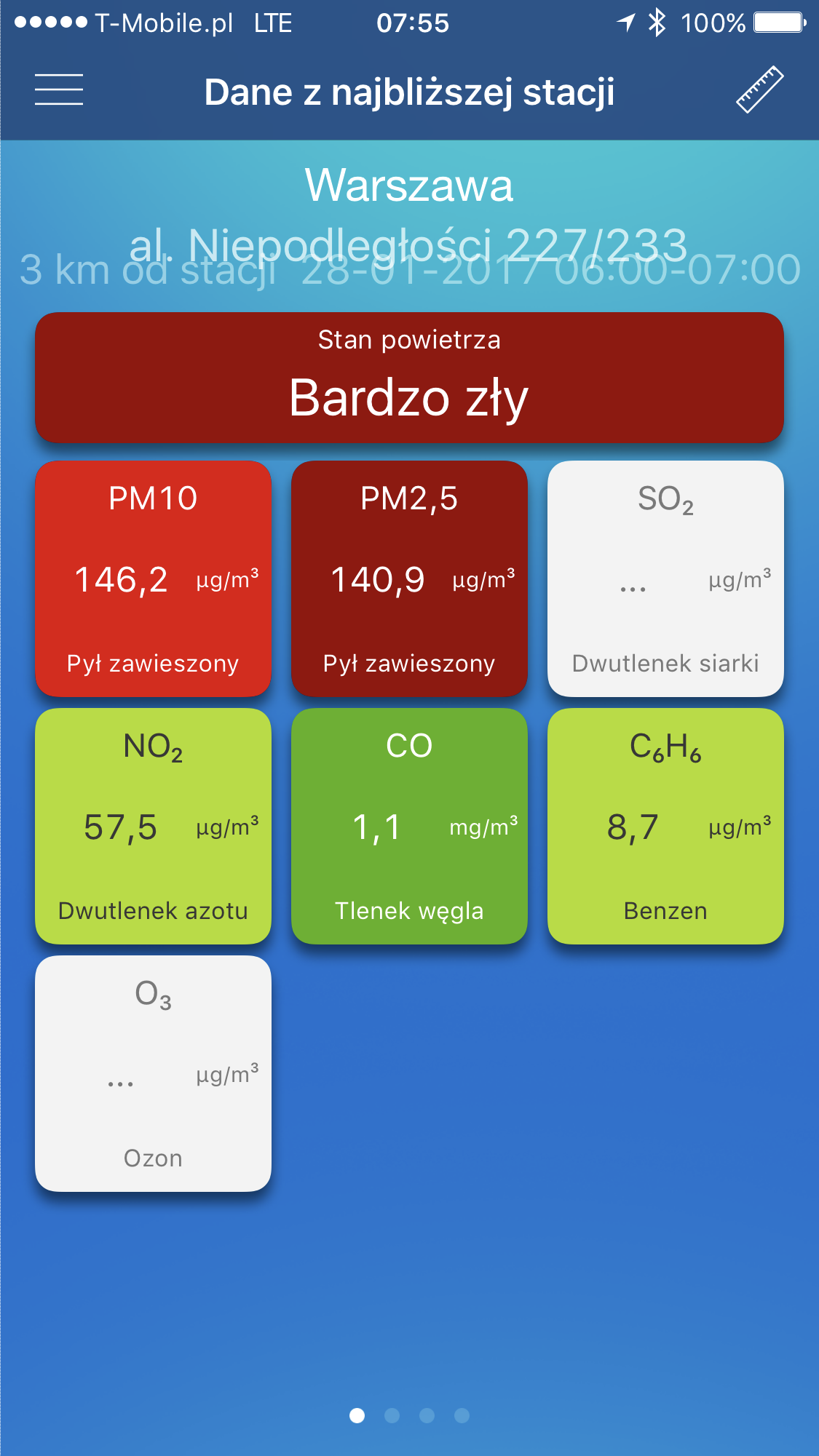
Task: Tap the ruler icon in header
Action: (x=759, y=90)
